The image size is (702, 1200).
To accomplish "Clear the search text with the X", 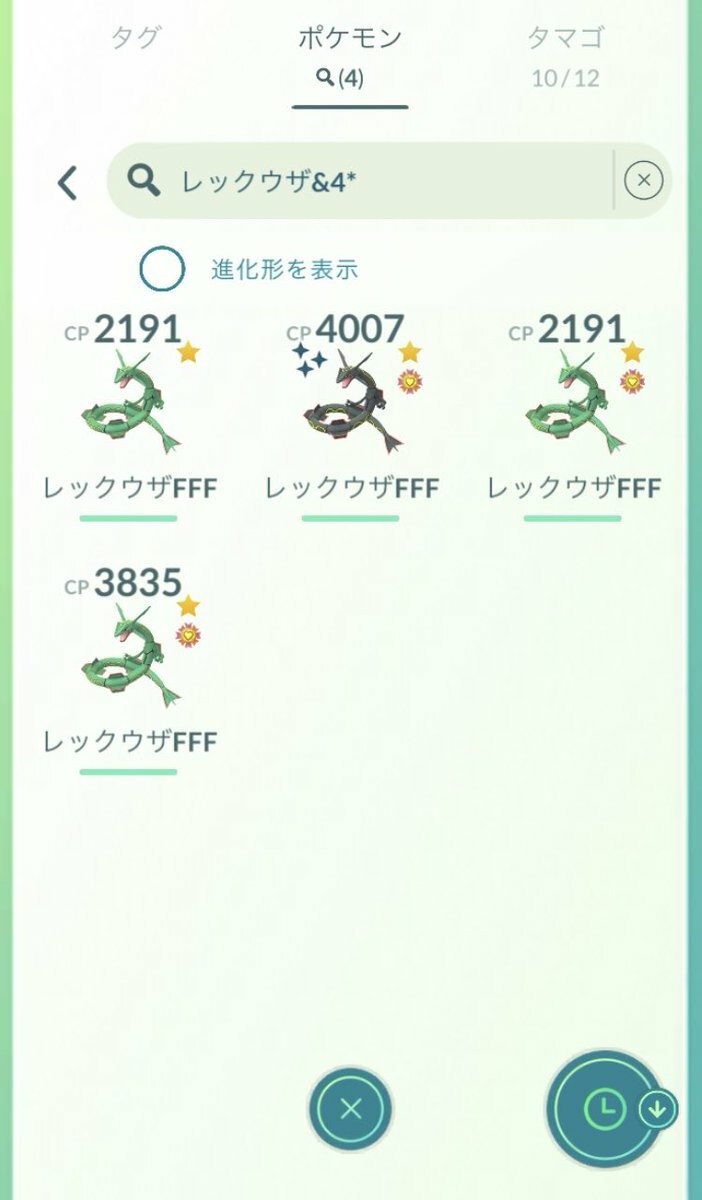I will click(643, 181).
